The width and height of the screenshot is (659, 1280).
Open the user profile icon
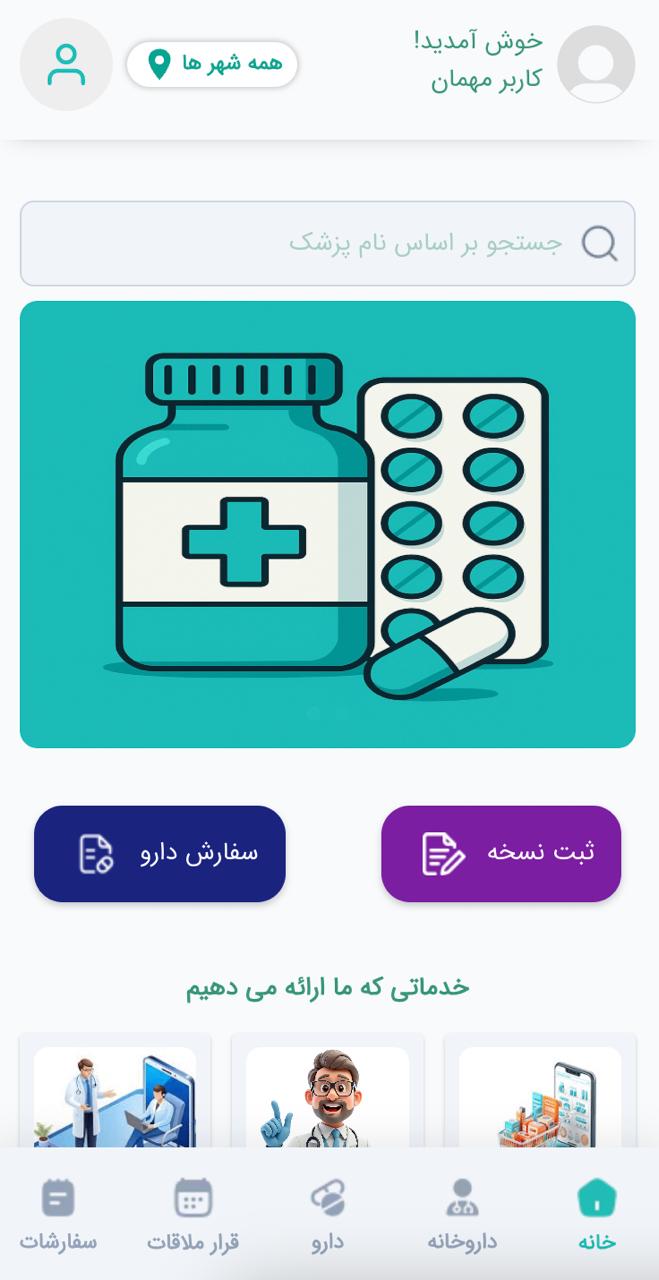pyautogui.click(x=66, y=65)
